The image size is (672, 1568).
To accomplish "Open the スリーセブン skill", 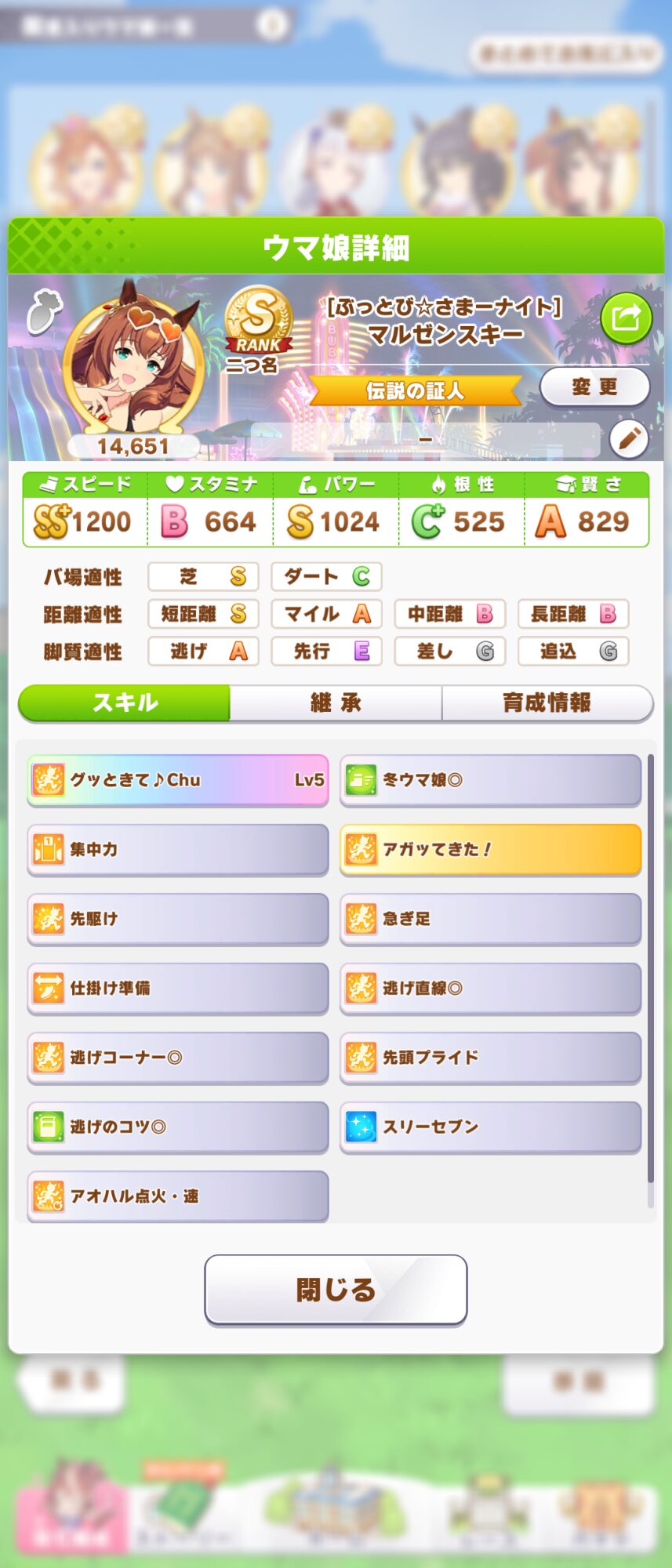I will click(490, 1127).
